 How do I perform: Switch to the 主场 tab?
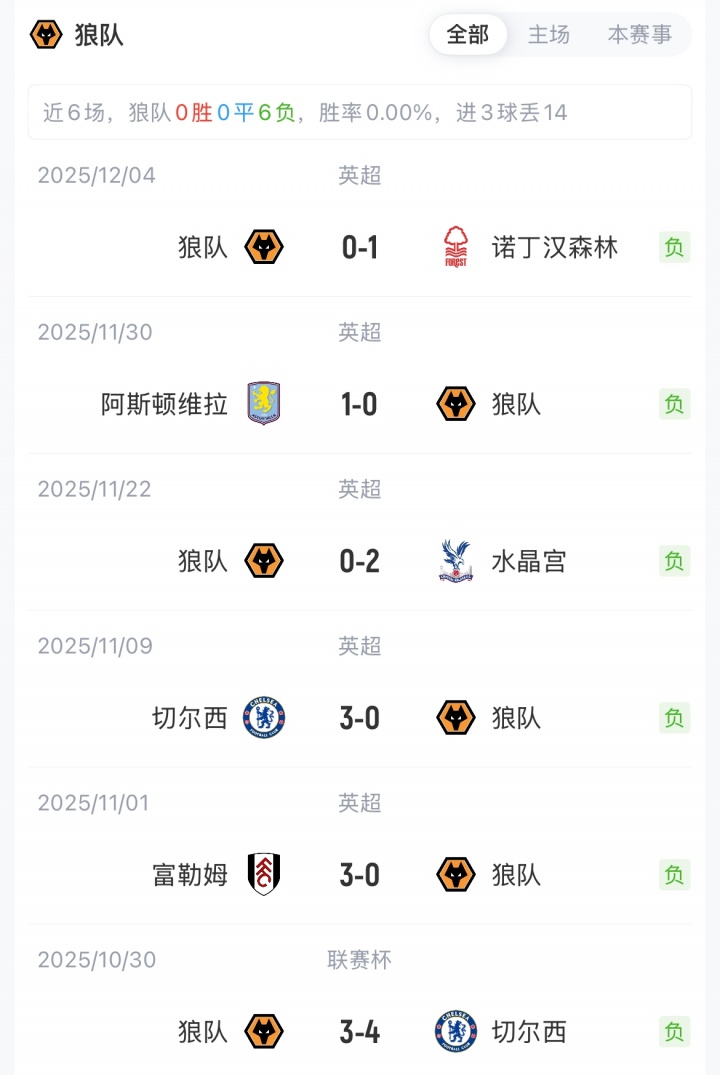[549, 35]
